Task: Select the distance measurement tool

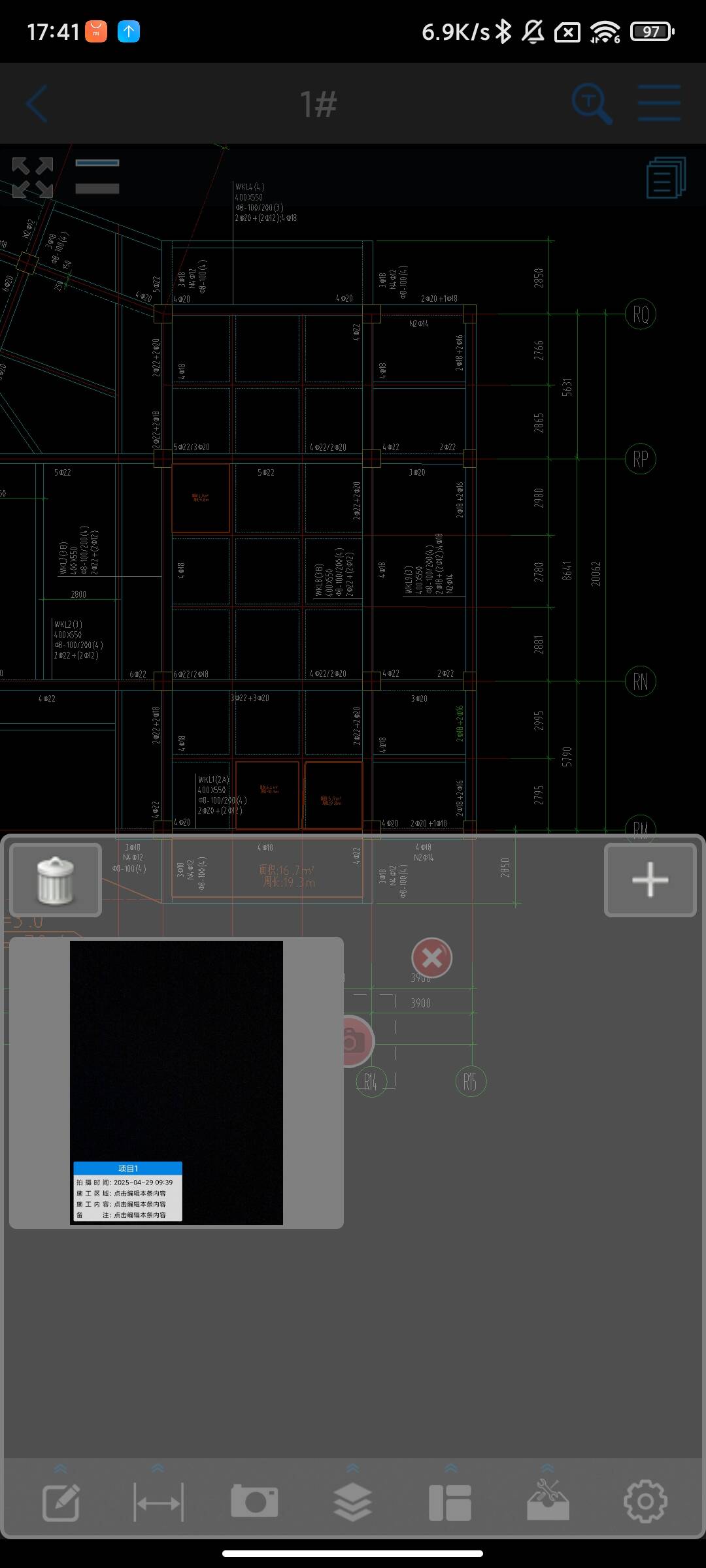Action: click(x=158, y=1502)
